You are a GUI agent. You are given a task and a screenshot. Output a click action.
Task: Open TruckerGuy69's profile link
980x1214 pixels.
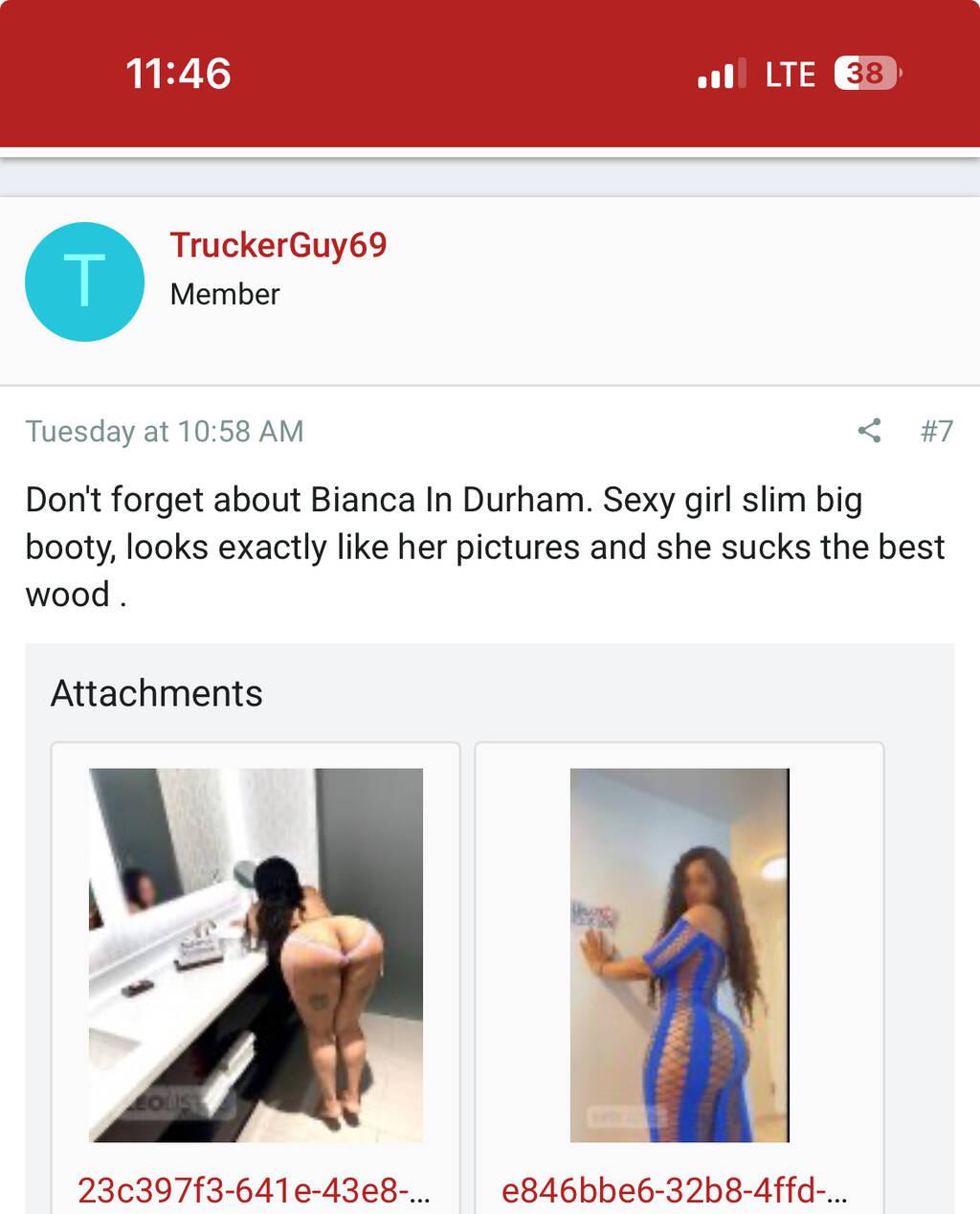pos(278,245)
